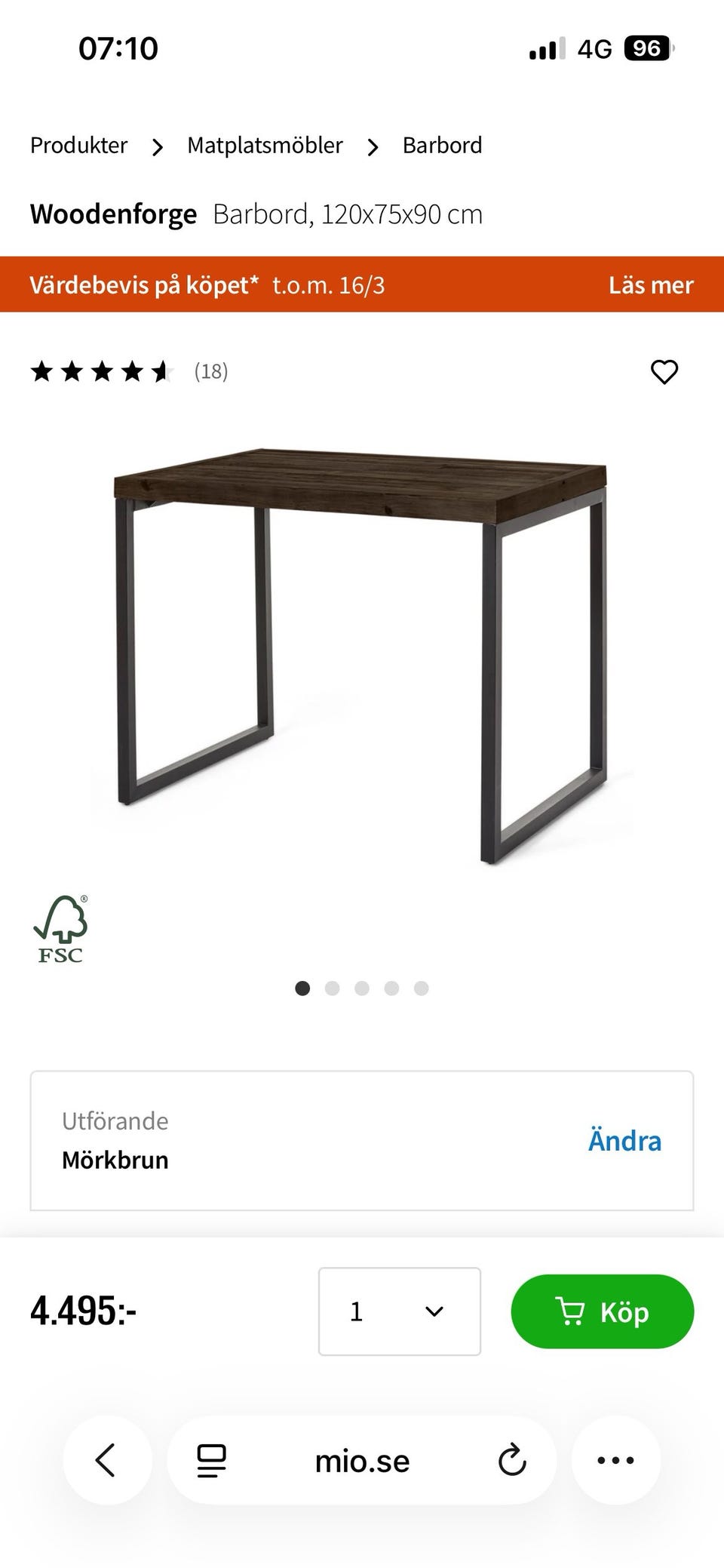Viewport: 724px width, 1568px height.
Task: Tap the active first carousel indicator dot
Action: (302, 988)
